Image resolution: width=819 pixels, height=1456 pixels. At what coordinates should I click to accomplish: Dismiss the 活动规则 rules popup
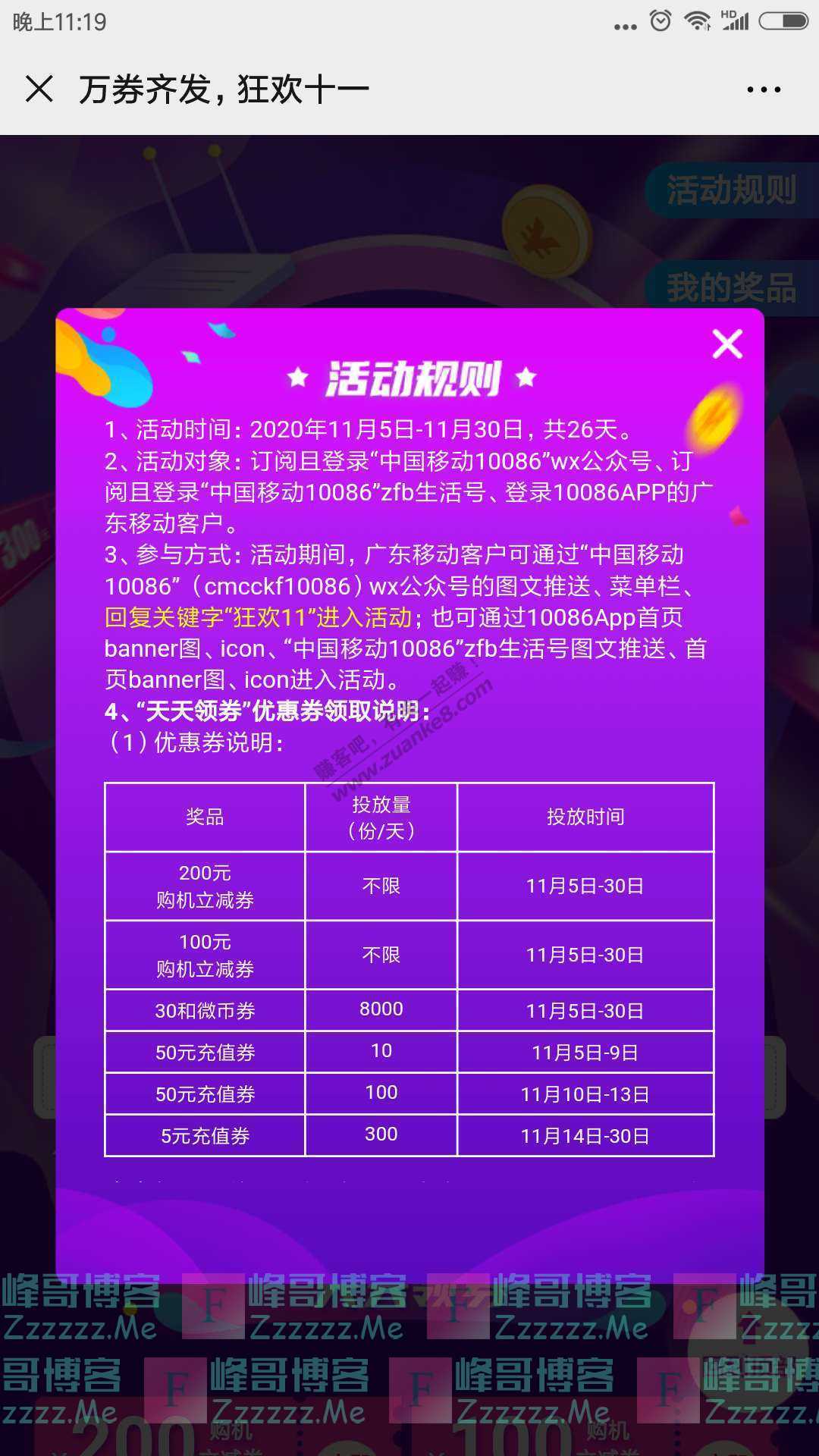[727, 345]
